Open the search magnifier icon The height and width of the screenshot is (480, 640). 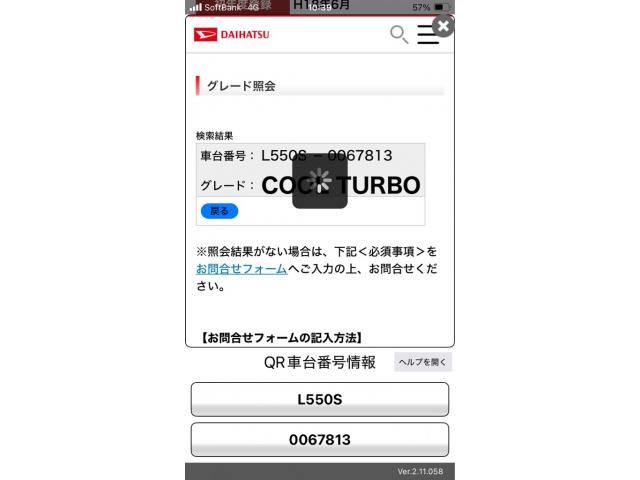[398, 35]
